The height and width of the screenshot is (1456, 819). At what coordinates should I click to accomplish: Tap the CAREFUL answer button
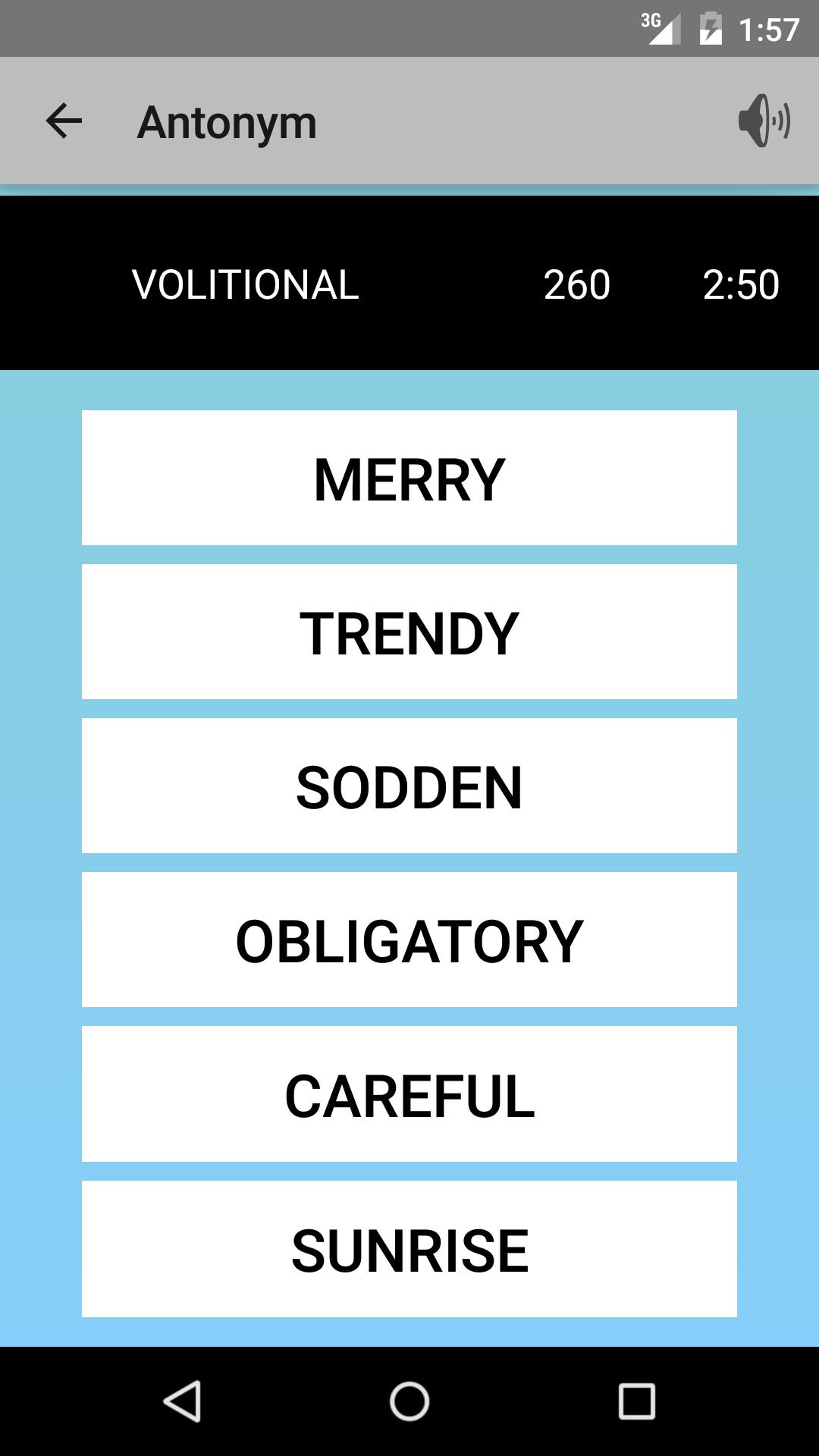(409, 1094)
